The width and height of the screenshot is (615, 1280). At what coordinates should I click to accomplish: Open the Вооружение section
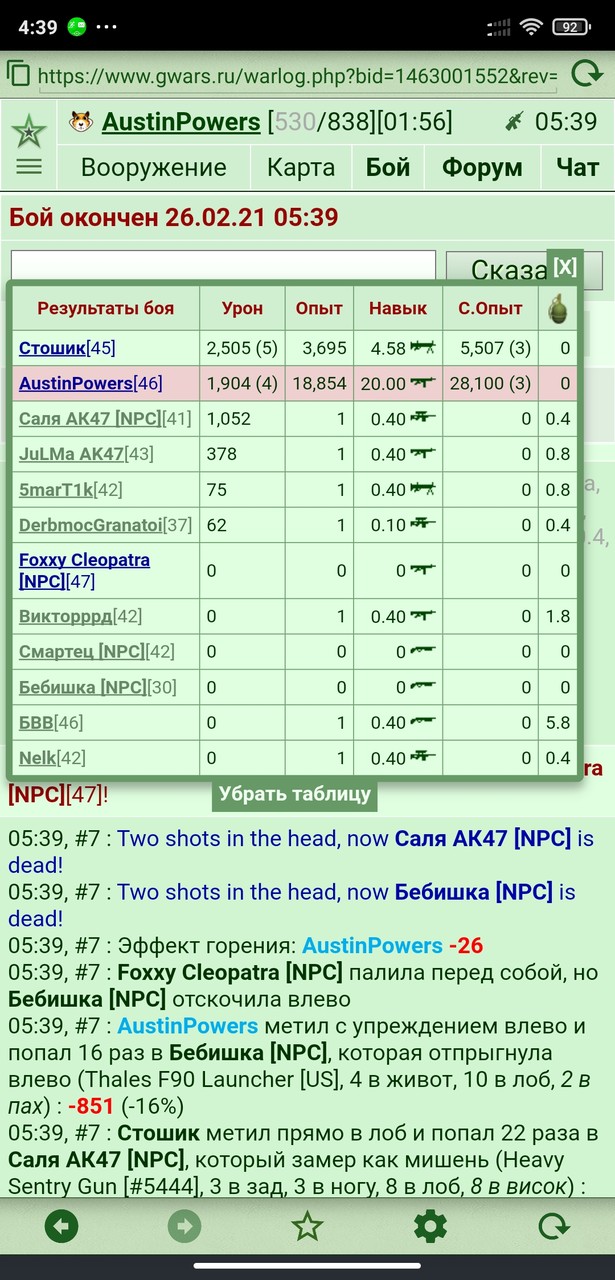click(x=154, y=167)
